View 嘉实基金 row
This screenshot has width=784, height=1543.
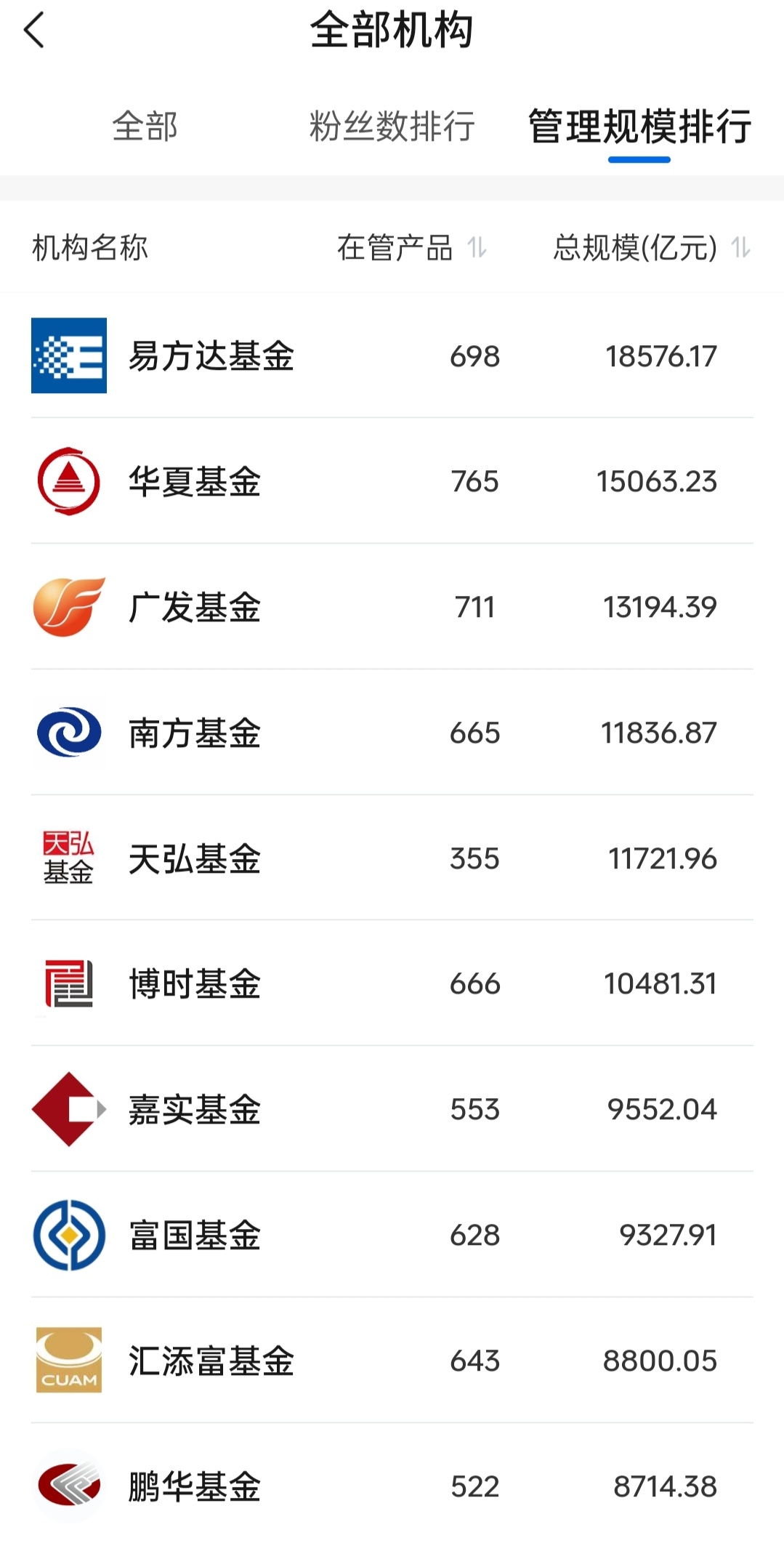(x=195, y=1110)
